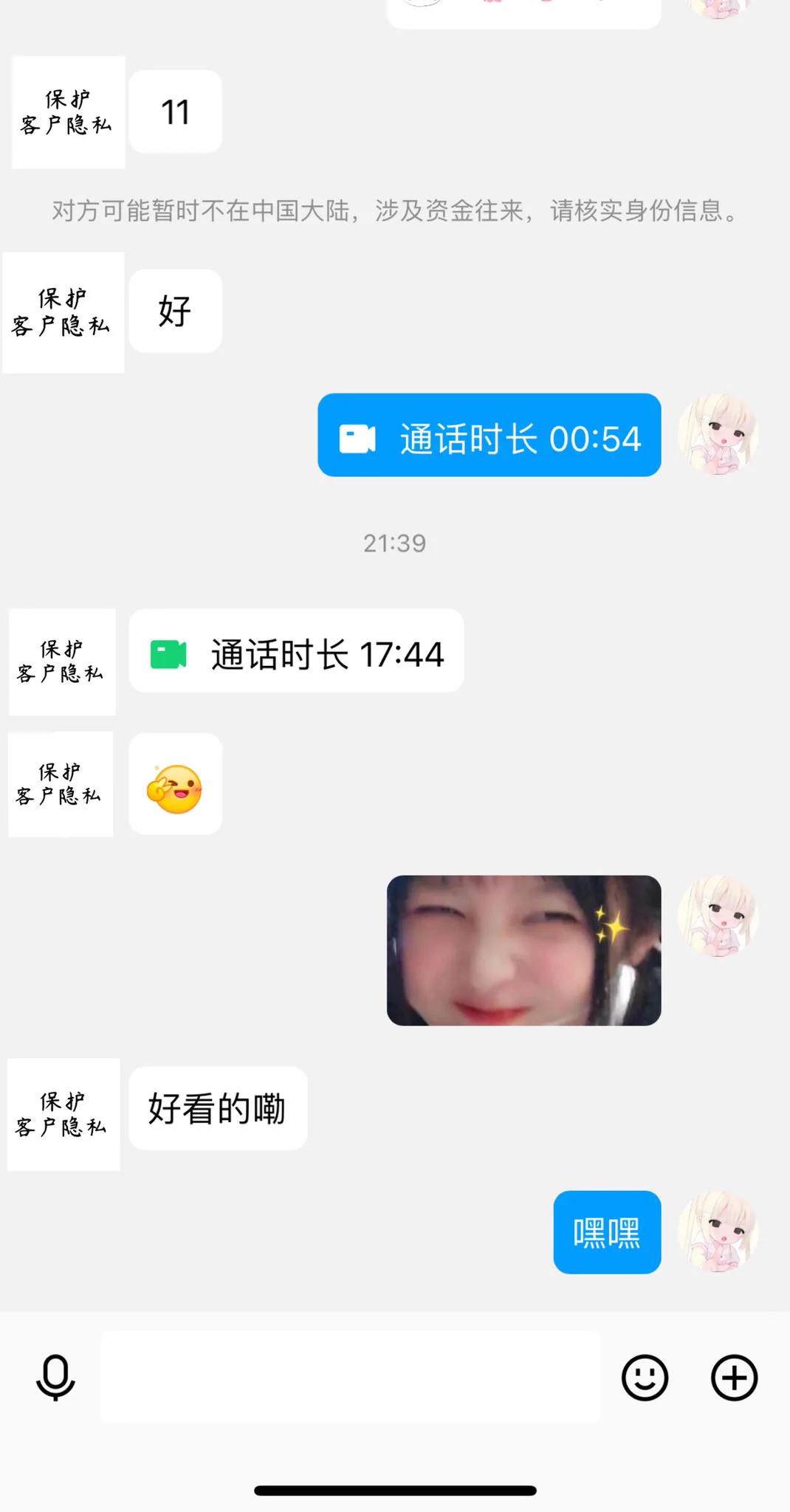This screenshot has height=1512, width=790.
Task: Tap the 通话时长 17:44 video call bubble
Action: pos(296,651)
